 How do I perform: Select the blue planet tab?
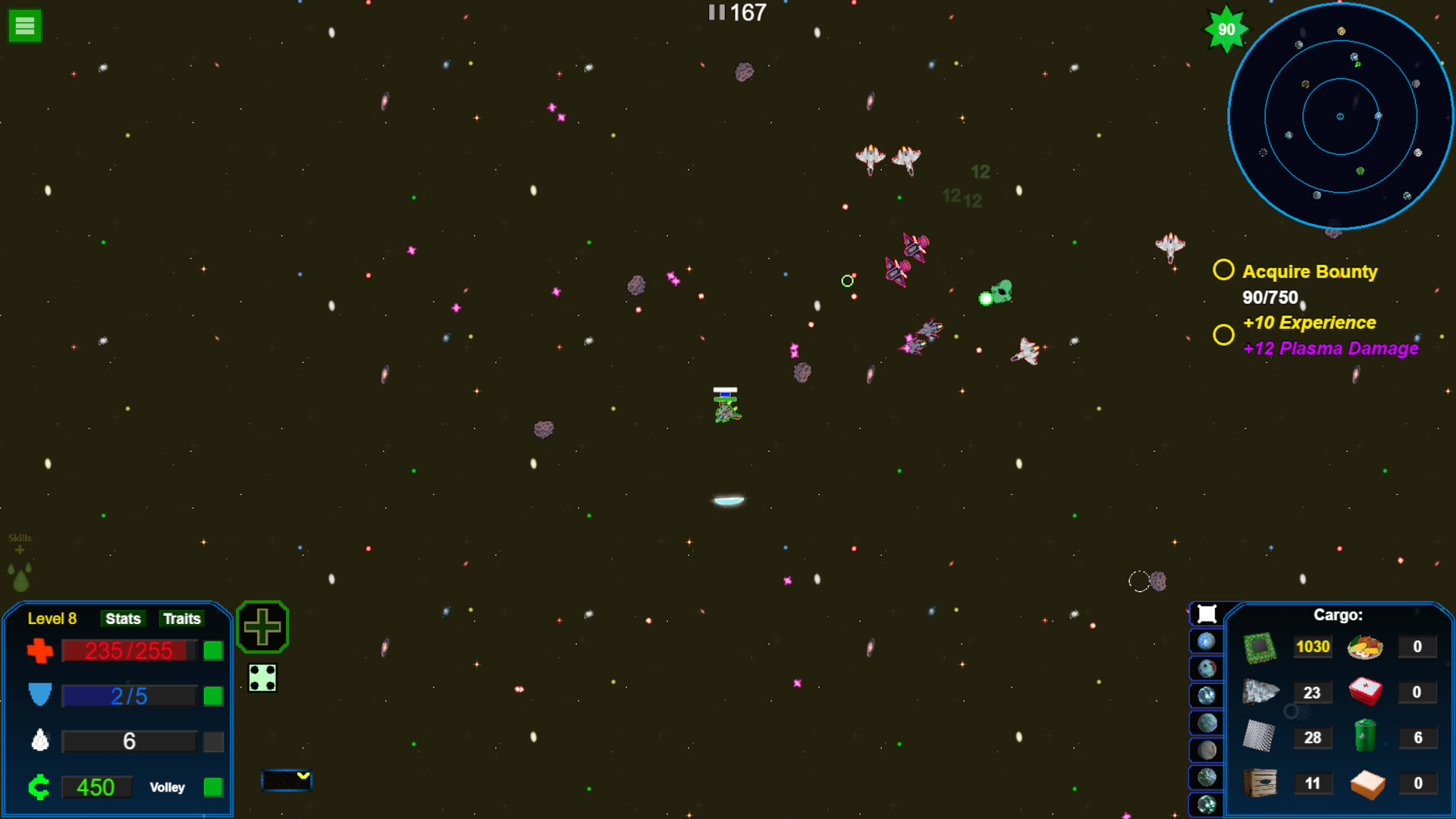[1207, 642]
